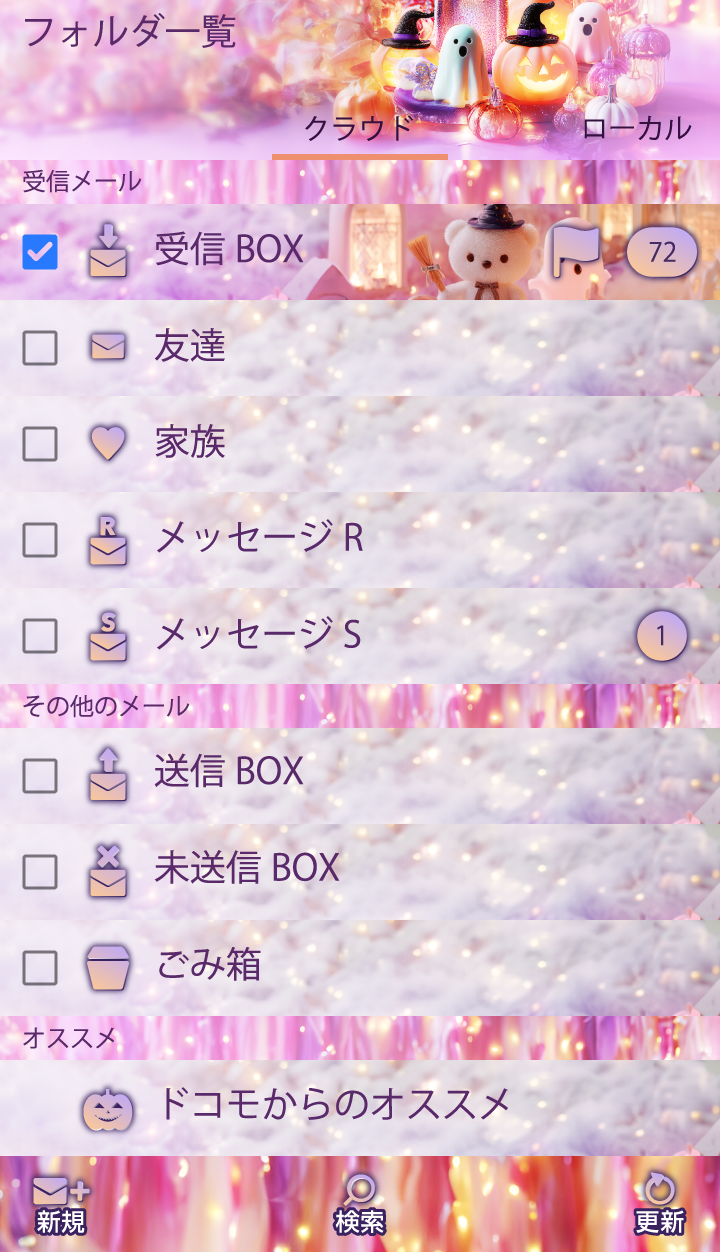Open the メッセージ S folder
The width and height of the screenshot is (720, 1252).
coord(258,634)
